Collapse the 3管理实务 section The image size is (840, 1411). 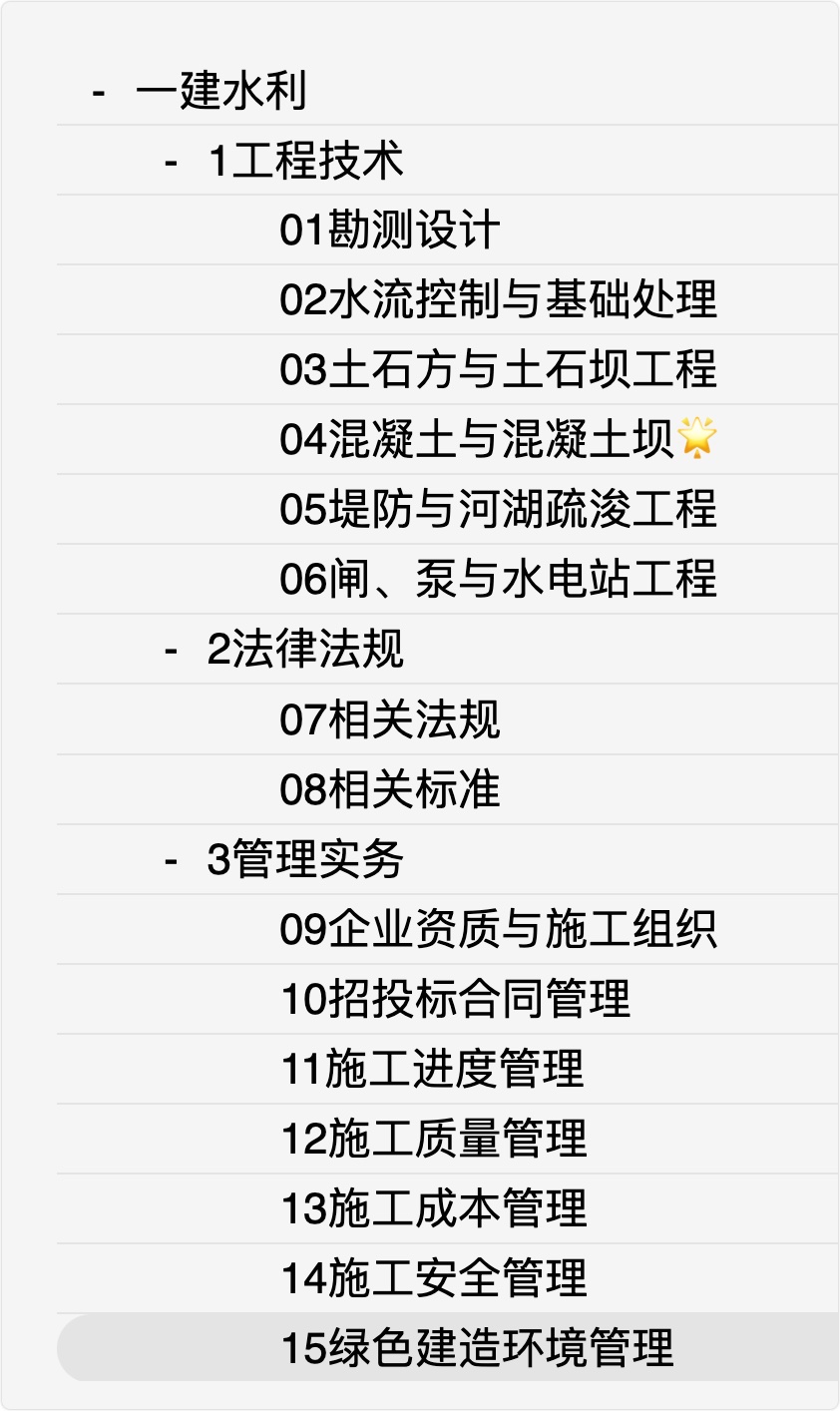tap(172, 860)
